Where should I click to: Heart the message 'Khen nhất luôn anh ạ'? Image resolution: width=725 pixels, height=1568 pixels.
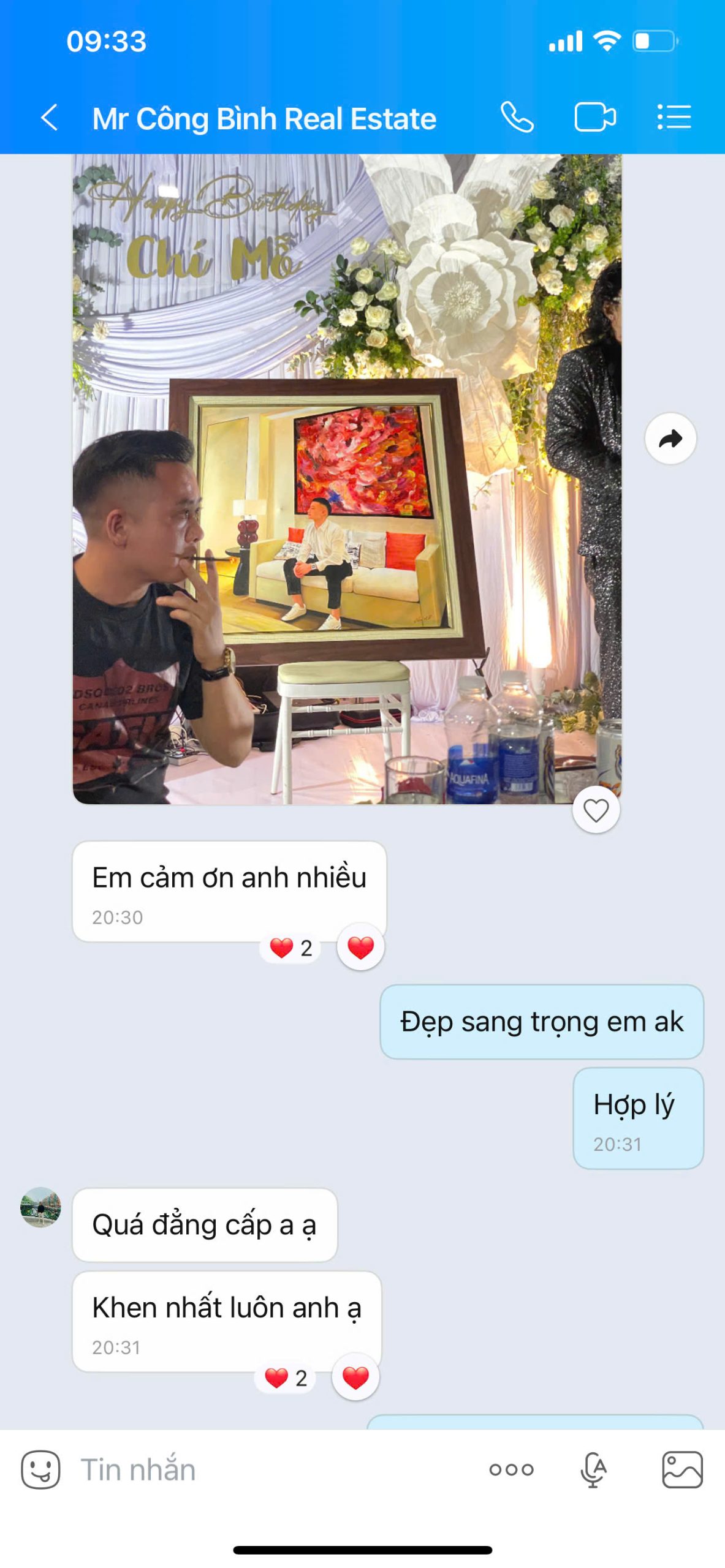[355, 1378]
